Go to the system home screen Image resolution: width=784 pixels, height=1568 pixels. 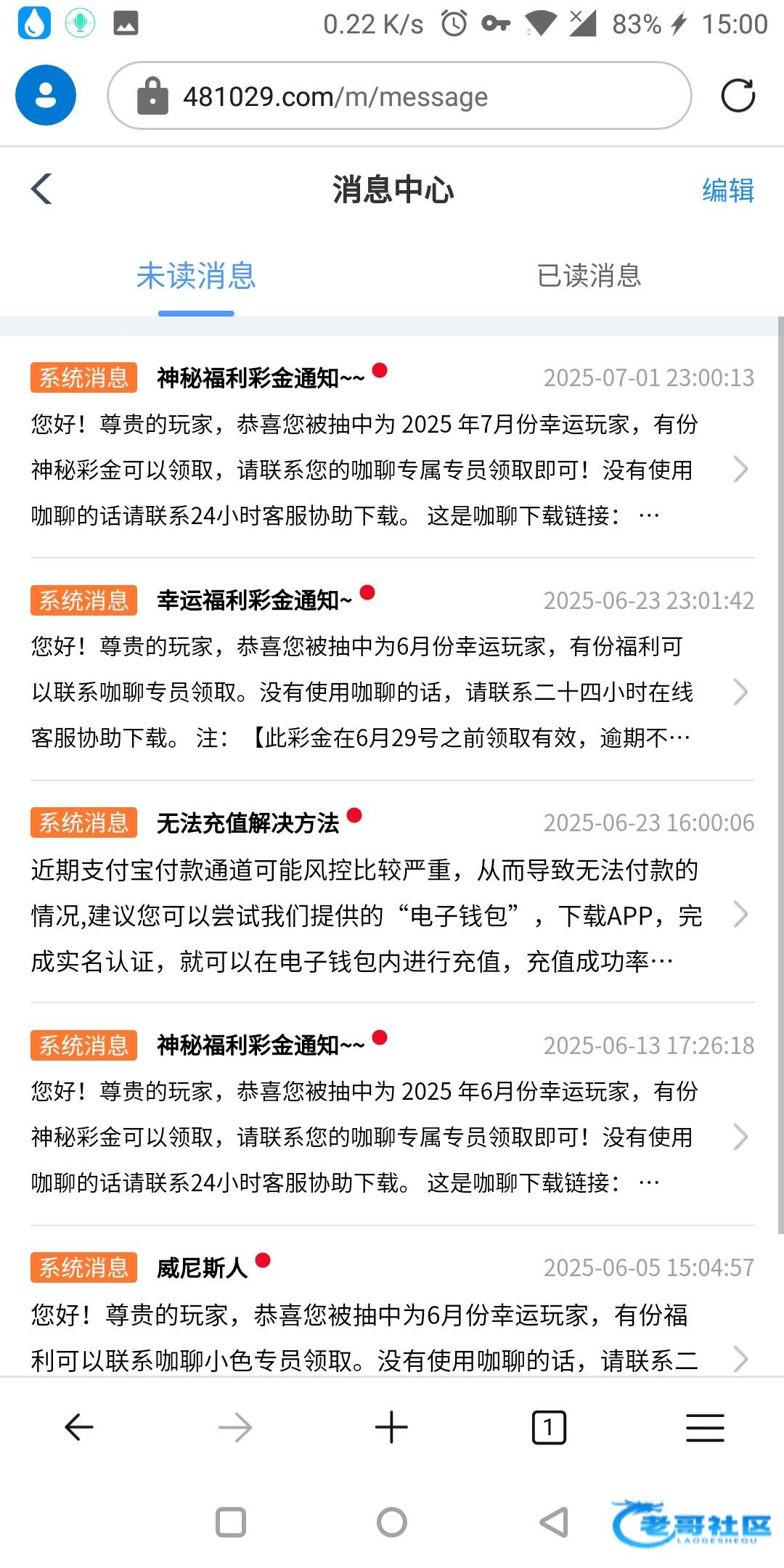(x=392, y=1522)
